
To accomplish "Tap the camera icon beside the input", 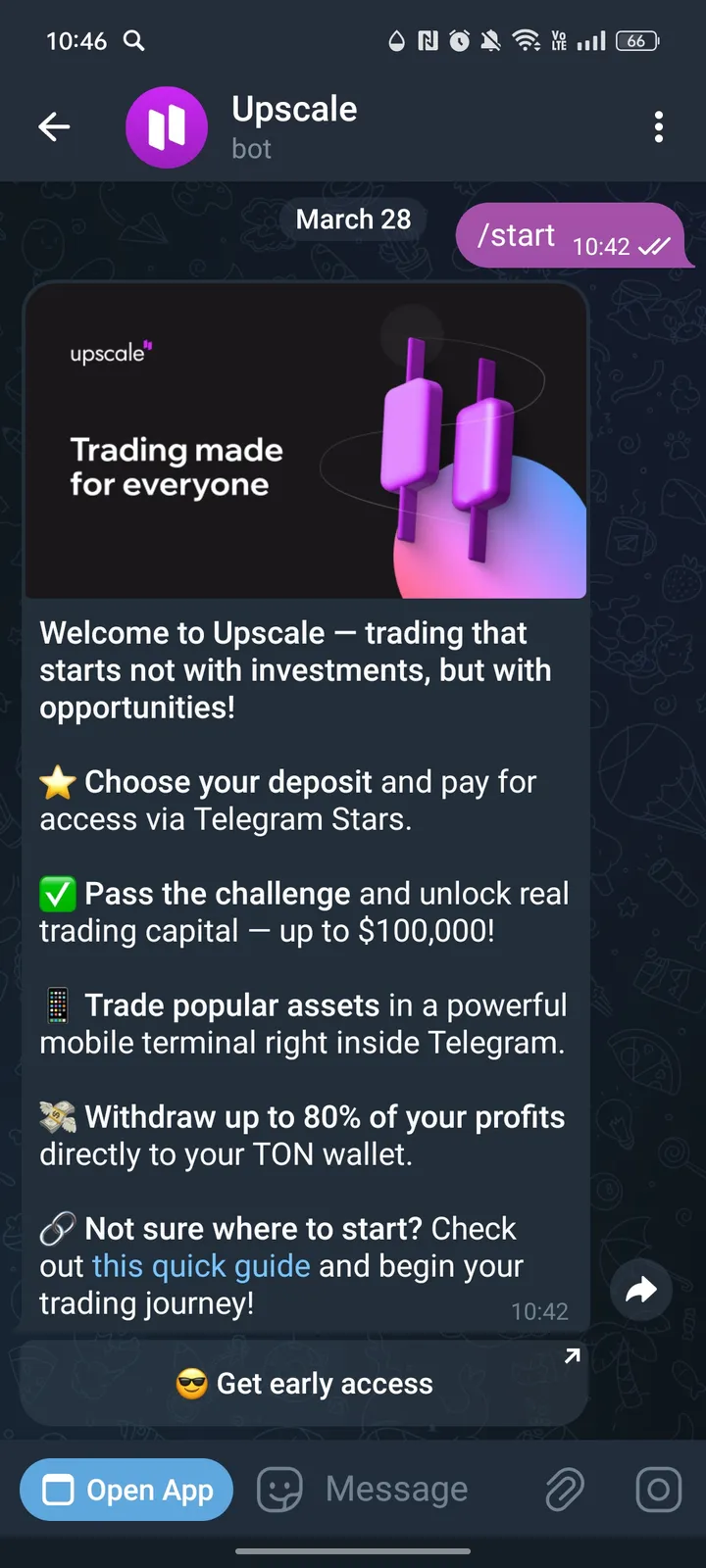I will click(657, 1489).
